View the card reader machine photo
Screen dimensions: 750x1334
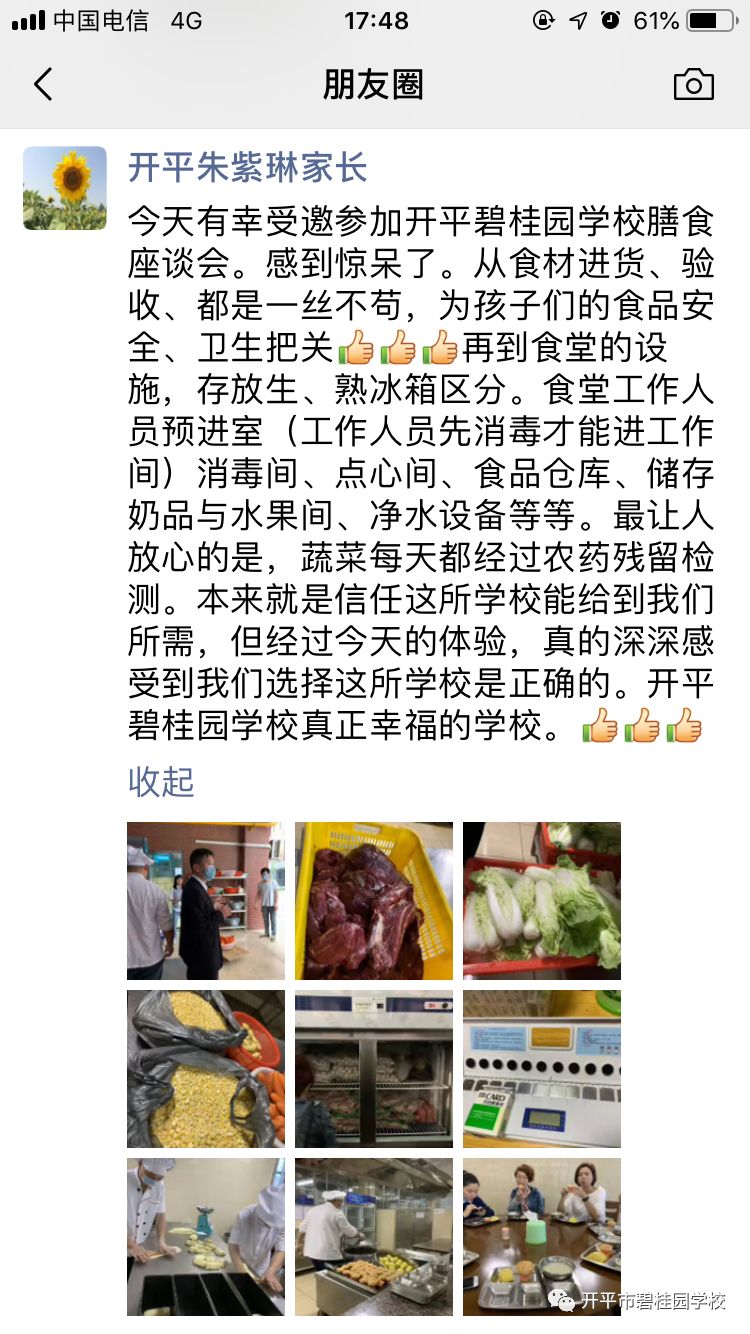pyautogui.click(x=542, y=1068)
